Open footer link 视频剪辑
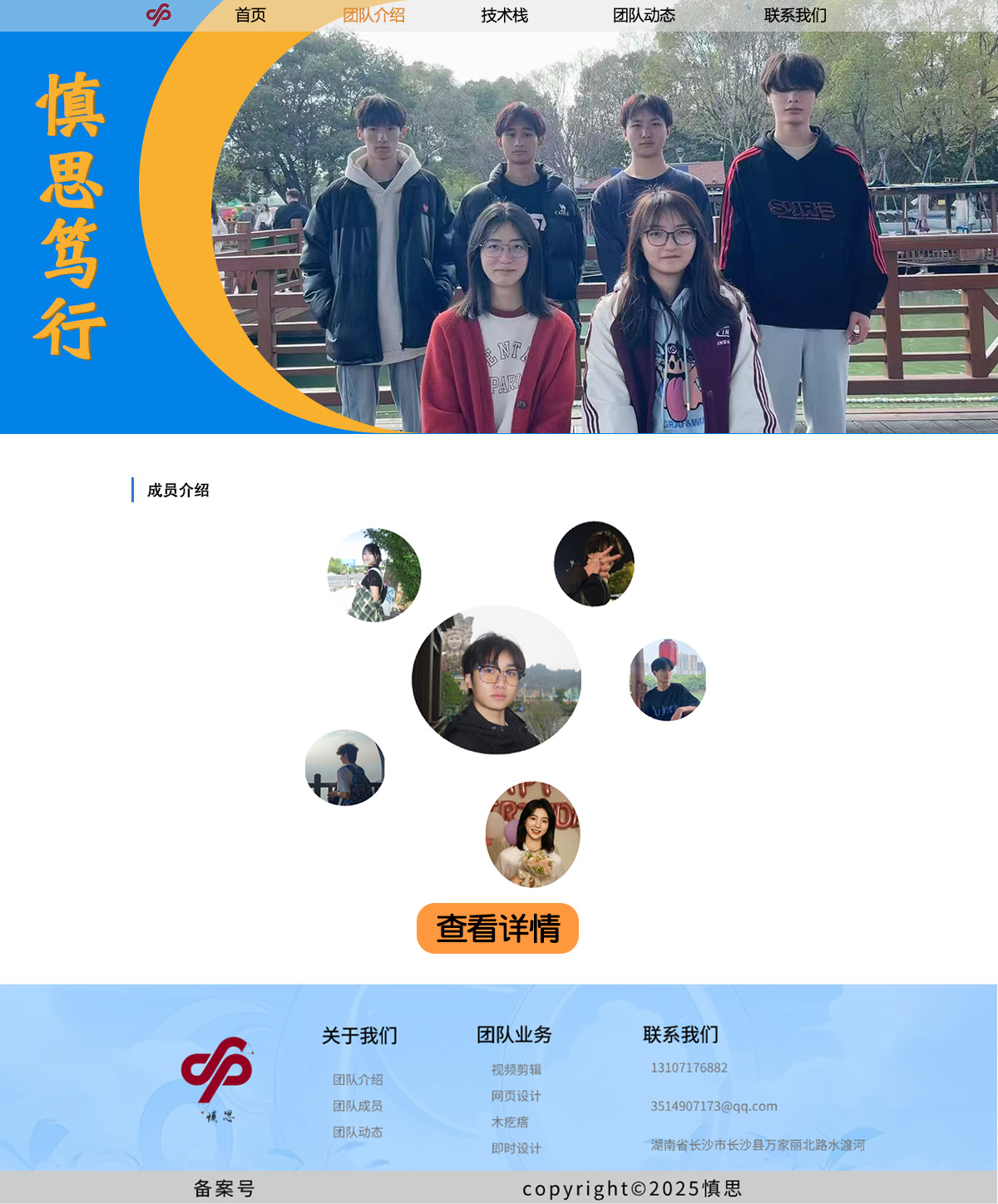The image size is (998, 1204). [x=516, y=1069]
